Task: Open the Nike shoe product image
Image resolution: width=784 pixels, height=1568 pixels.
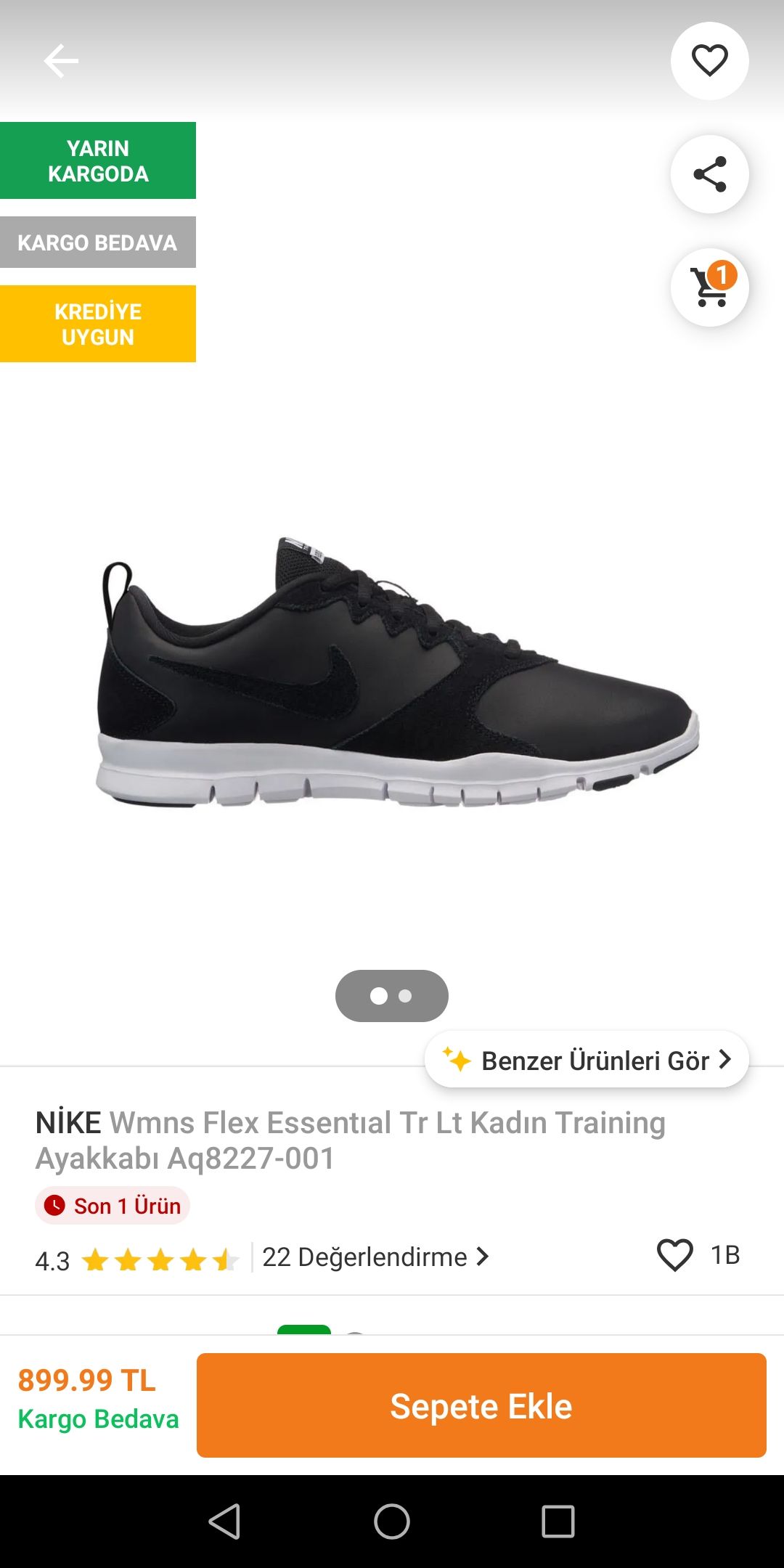Action: (x=398, y=671)
